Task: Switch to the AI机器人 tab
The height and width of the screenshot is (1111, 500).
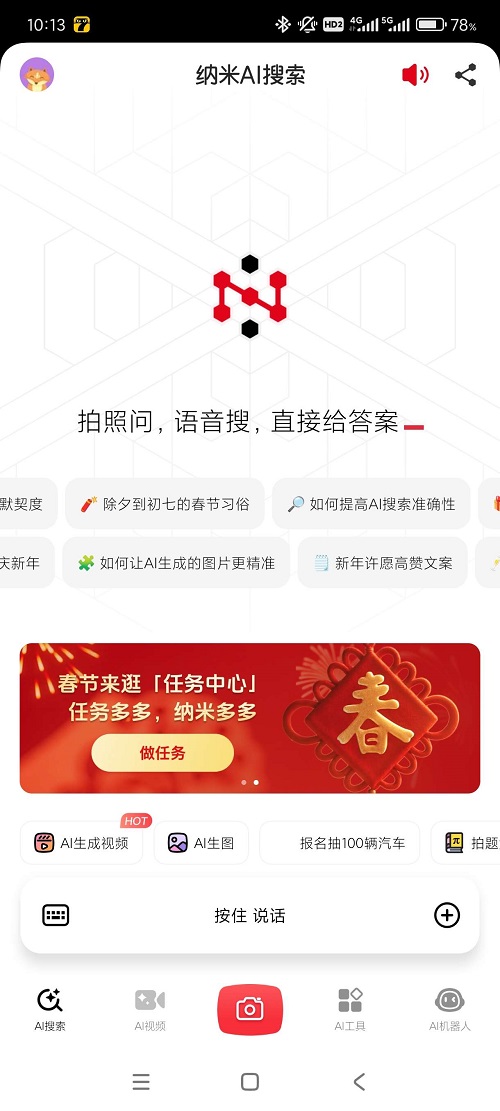Action: coord(450,1010)
